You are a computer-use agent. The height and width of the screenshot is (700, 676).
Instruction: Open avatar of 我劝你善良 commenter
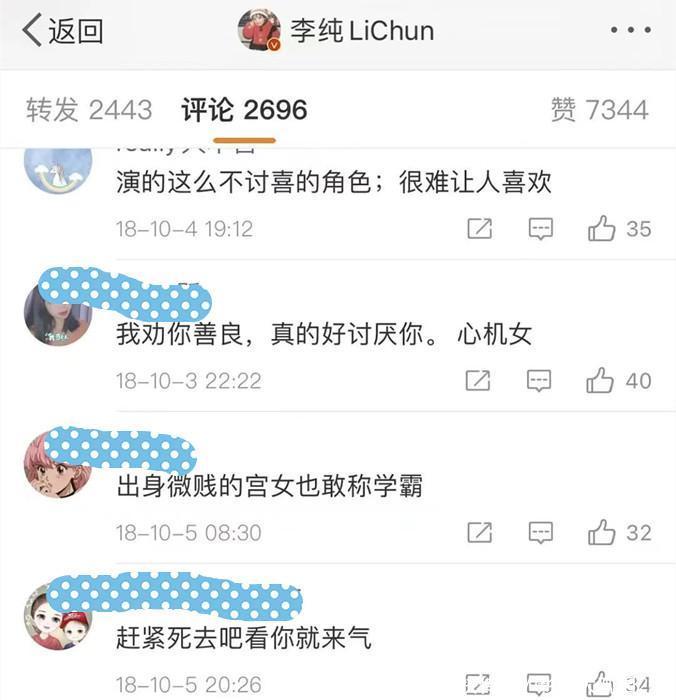tap(57, 316)
